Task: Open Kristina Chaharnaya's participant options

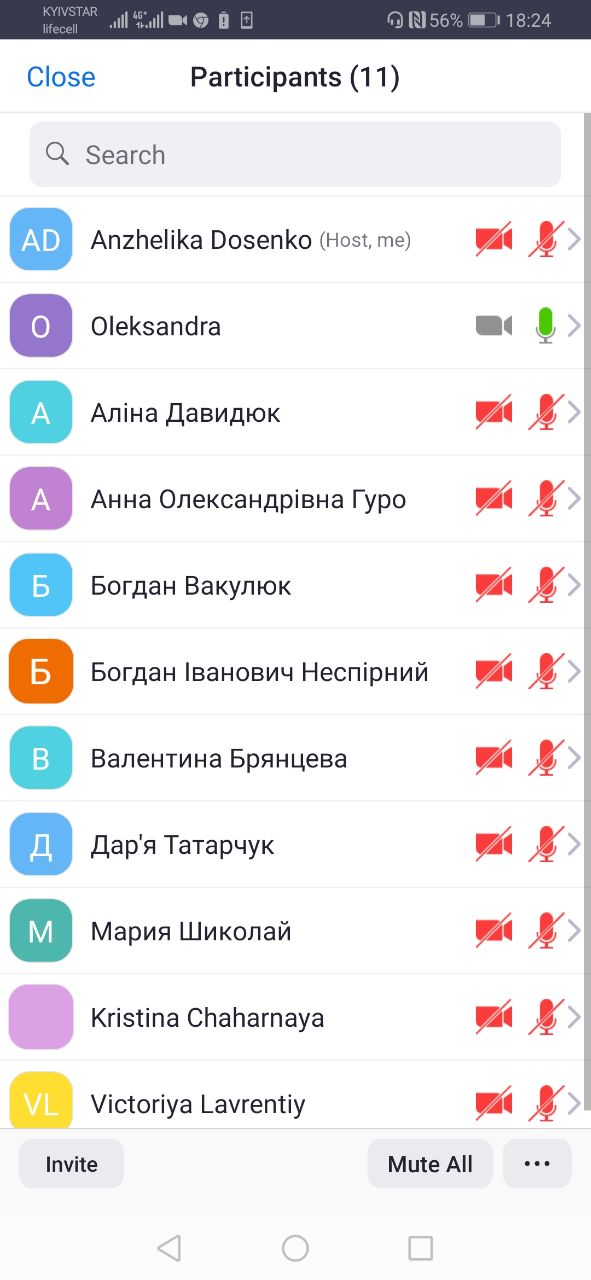Action: 295,1018
